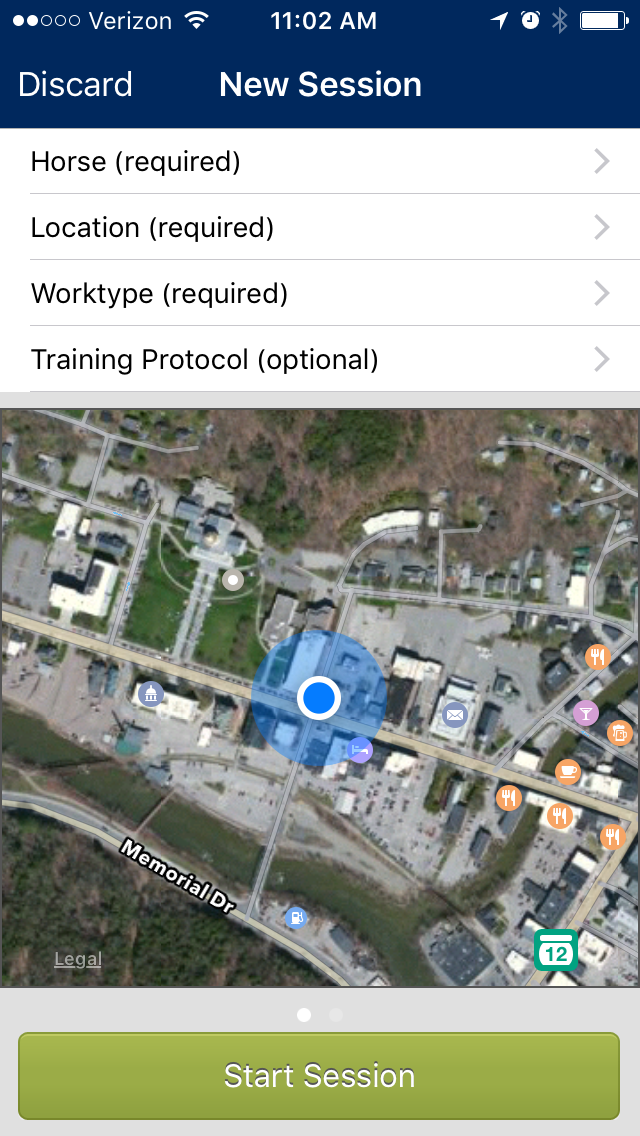The width and height of the screenshot is (640, 1136).
Task: Open the Legal link on the map
Action: click(78, 959)
